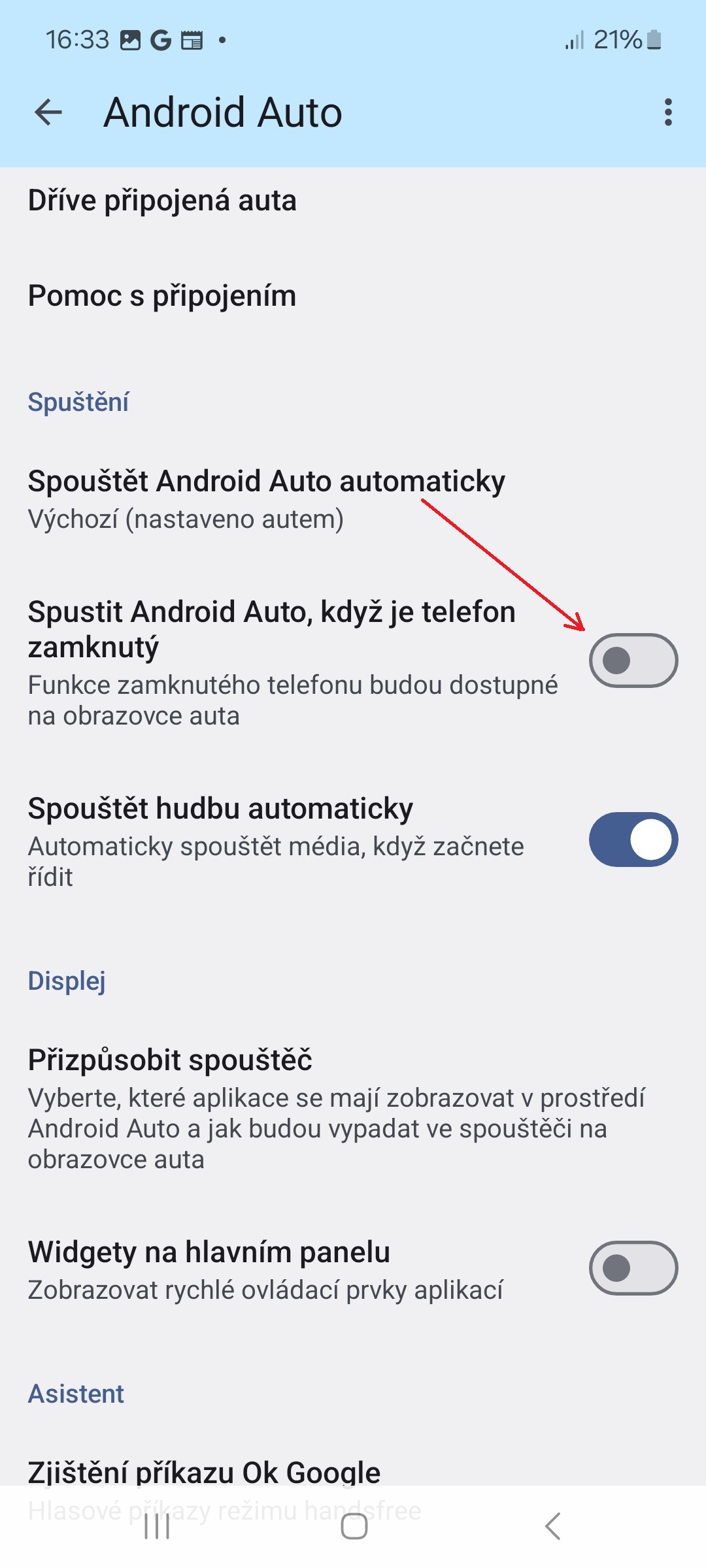Open Pomoc s připojením
This screenshot has width=706, height=1568.
click(x=353, y=296)
